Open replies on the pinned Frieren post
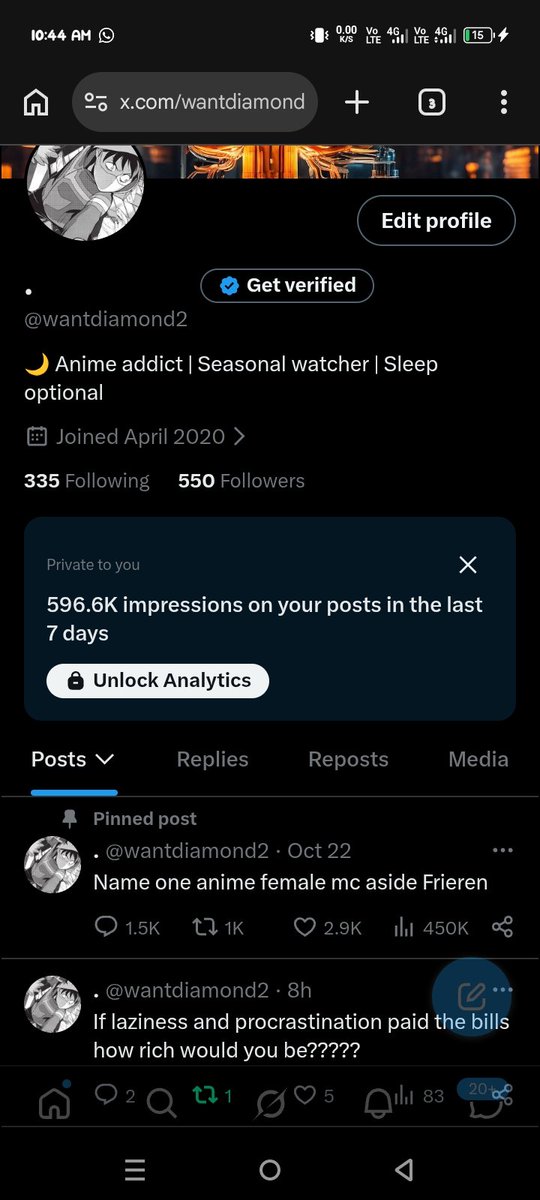Image resolution: width=540 pixels, height=1200 pixels. (x=127, y=928)
